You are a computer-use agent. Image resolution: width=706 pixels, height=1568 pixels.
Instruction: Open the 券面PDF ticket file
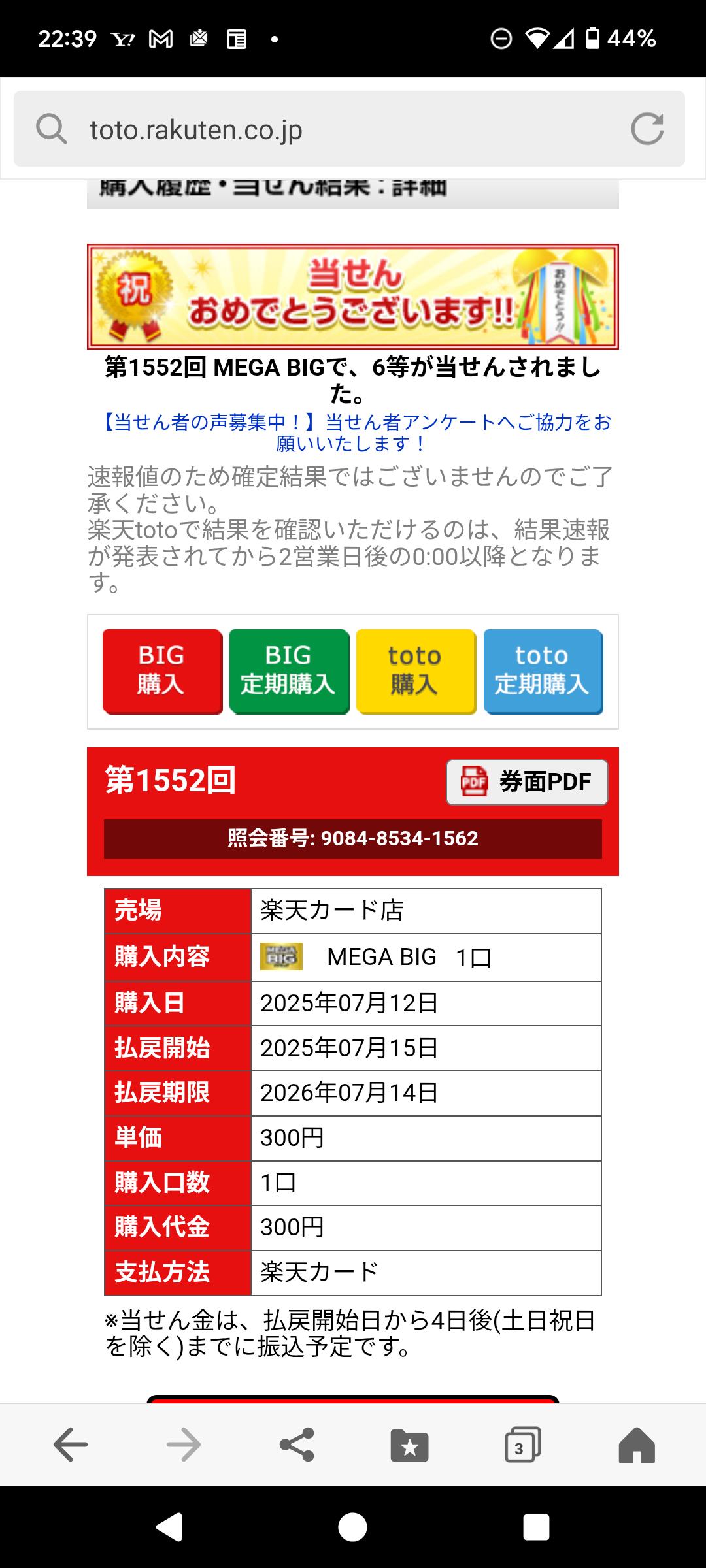pyautogui.click(x=527, y=782)
